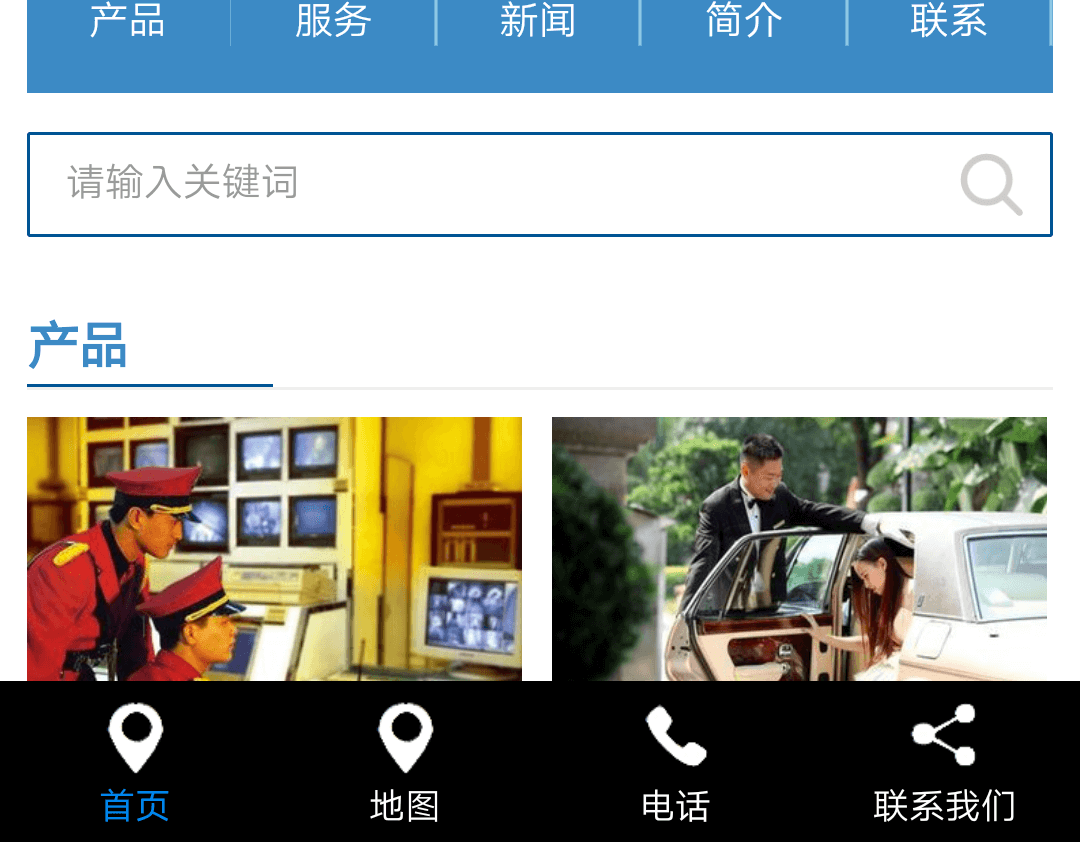Tap the 电话 call button
The width and height of the screenshot is (1080, 842).
pos(675,763)
